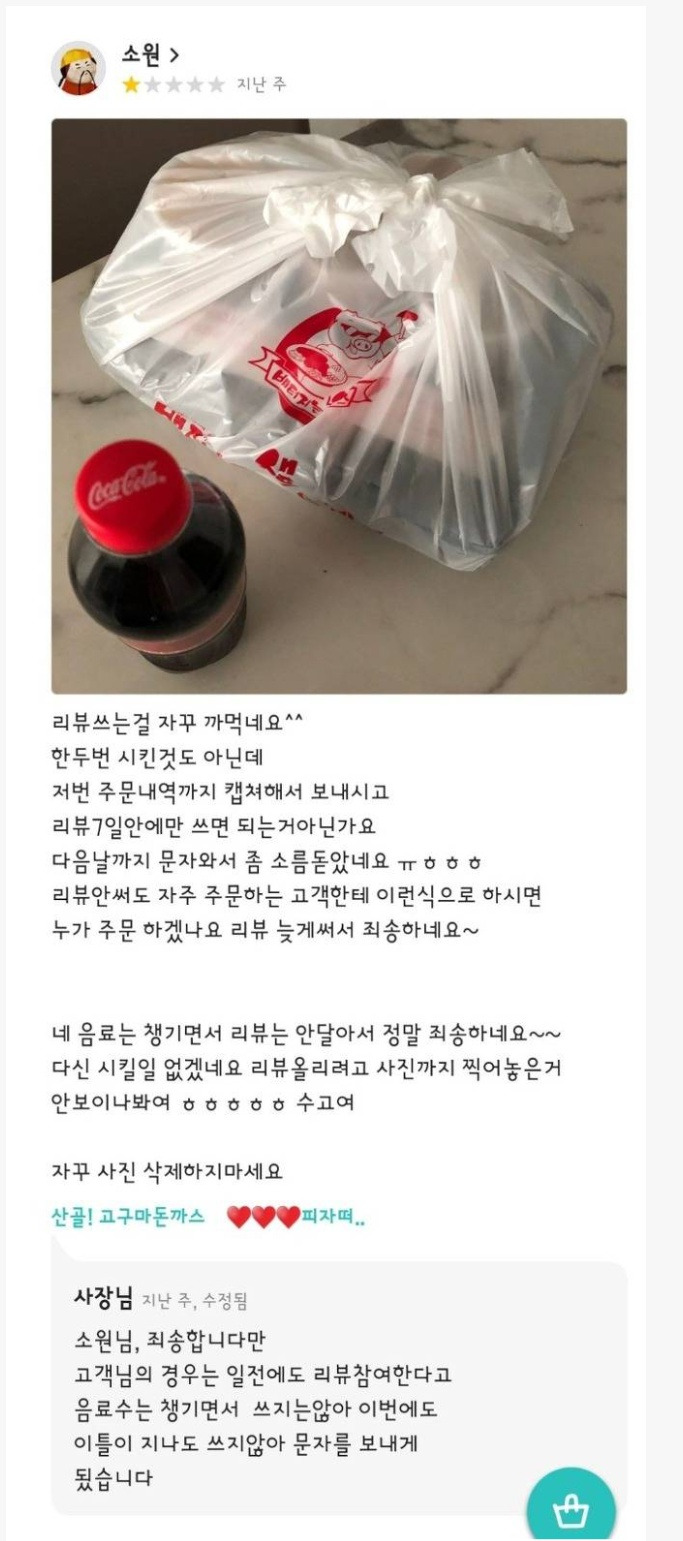This screenshot has width=683, height=1541.
Task: Open the review photo of the delivery bag
Action: tap(339, 405)
